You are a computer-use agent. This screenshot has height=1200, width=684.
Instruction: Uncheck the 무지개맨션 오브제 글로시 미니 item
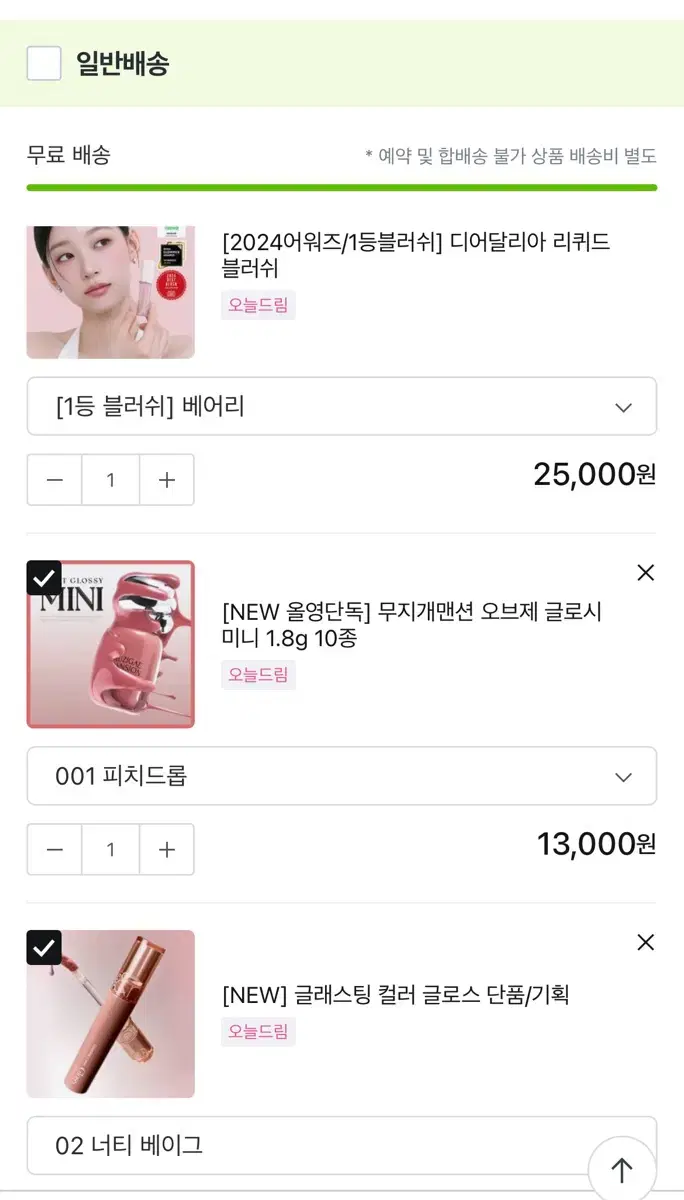pyautogui.click(x=44, y=578)
